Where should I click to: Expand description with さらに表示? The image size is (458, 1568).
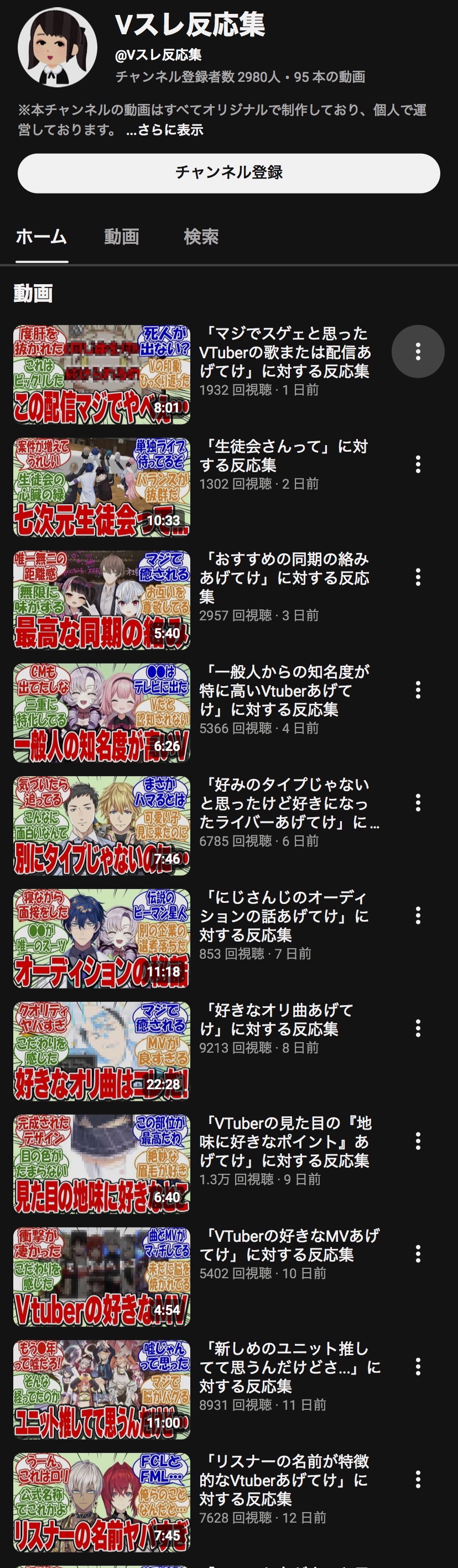164,129
